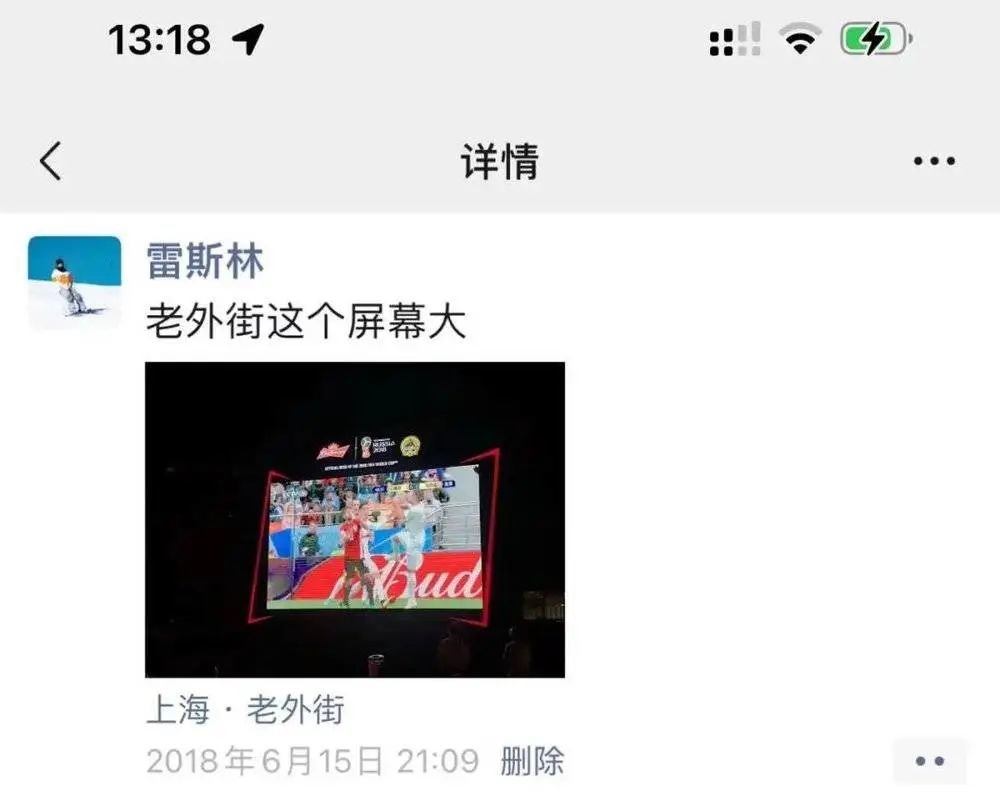The image size is (1000, 806).
Task: Open the three-dot overflow menu in header
Action: (x=934, y=161)
